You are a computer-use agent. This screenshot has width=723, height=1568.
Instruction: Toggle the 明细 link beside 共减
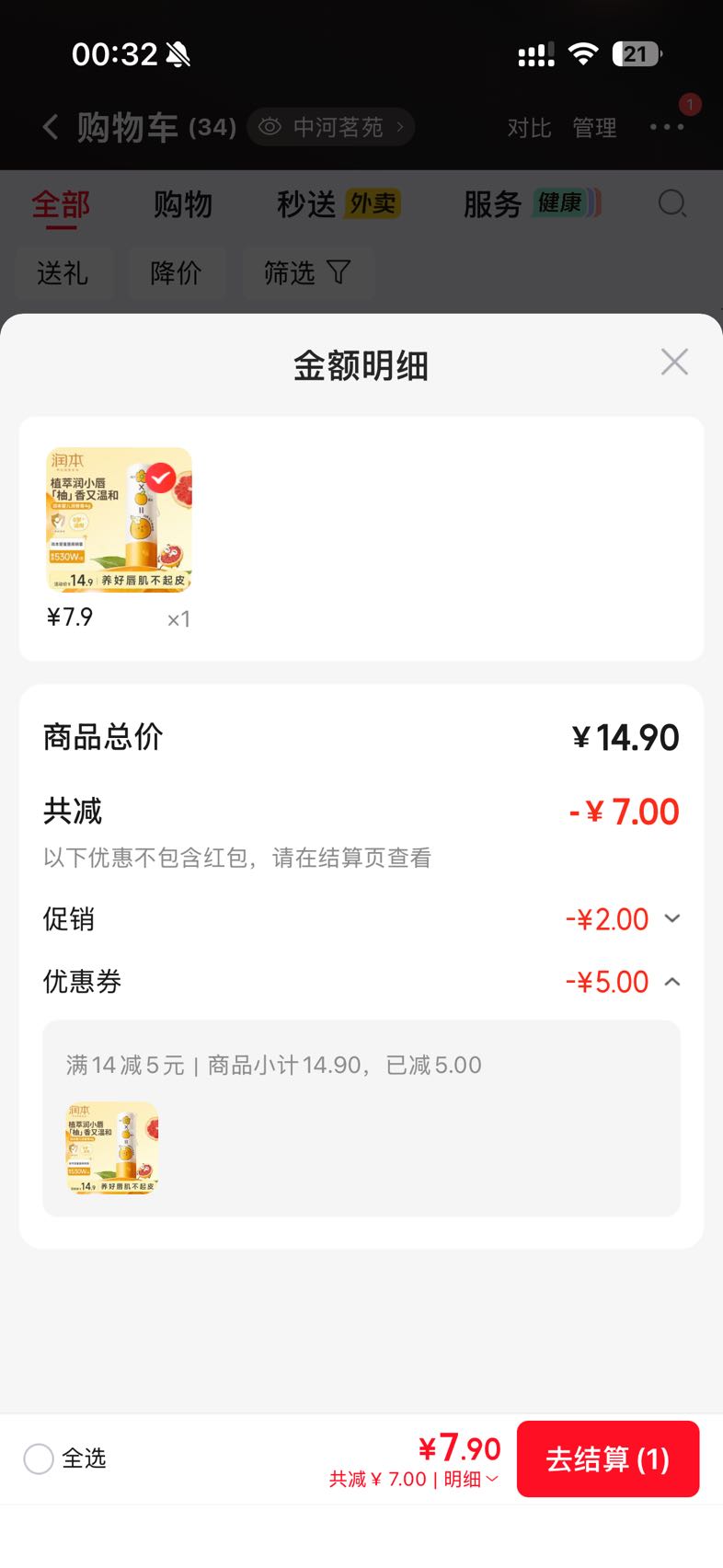click(x=471, y=1479)
